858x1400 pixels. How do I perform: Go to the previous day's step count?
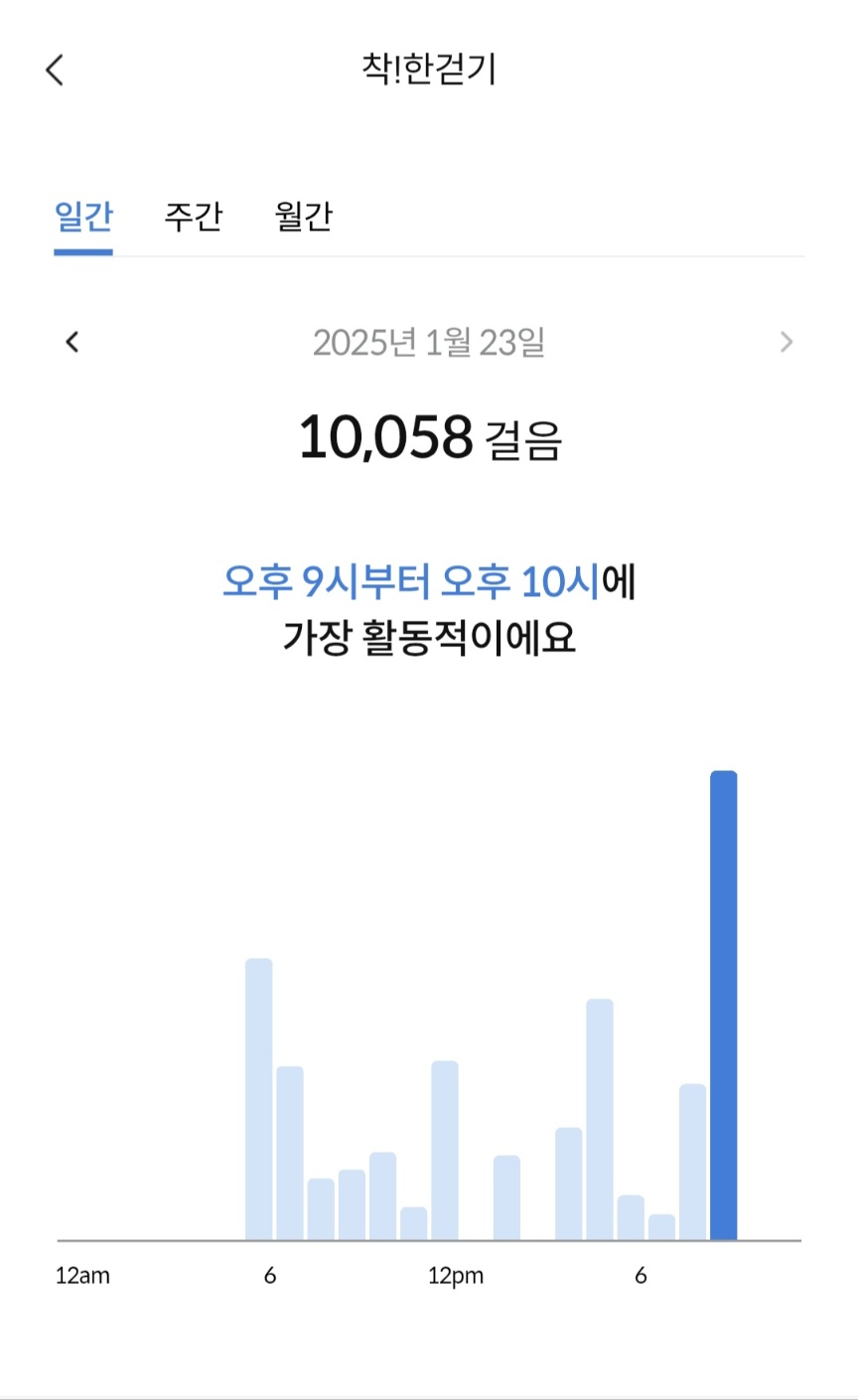coord(71,342)
